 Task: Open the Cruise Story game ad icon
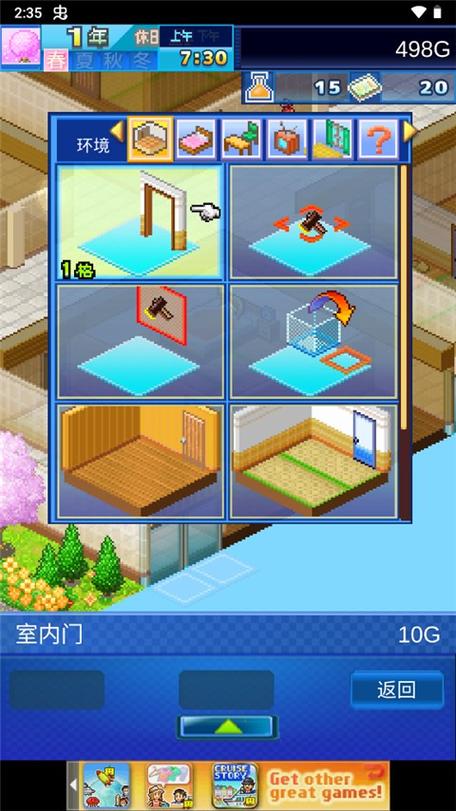pos(236,785)
